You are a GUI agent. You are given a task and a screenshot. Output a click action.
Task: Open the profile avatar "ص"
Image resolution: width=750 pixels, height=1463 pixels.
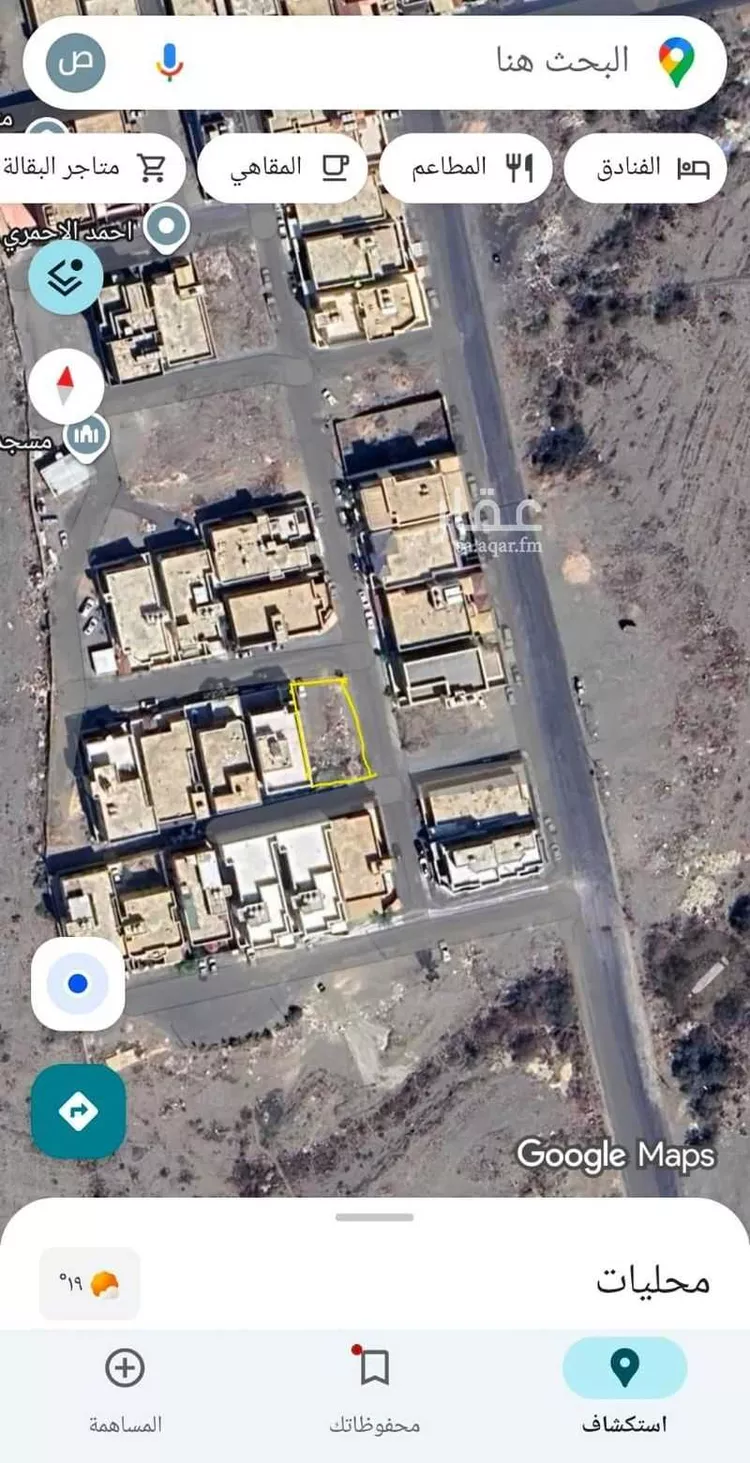click(75, 62)
